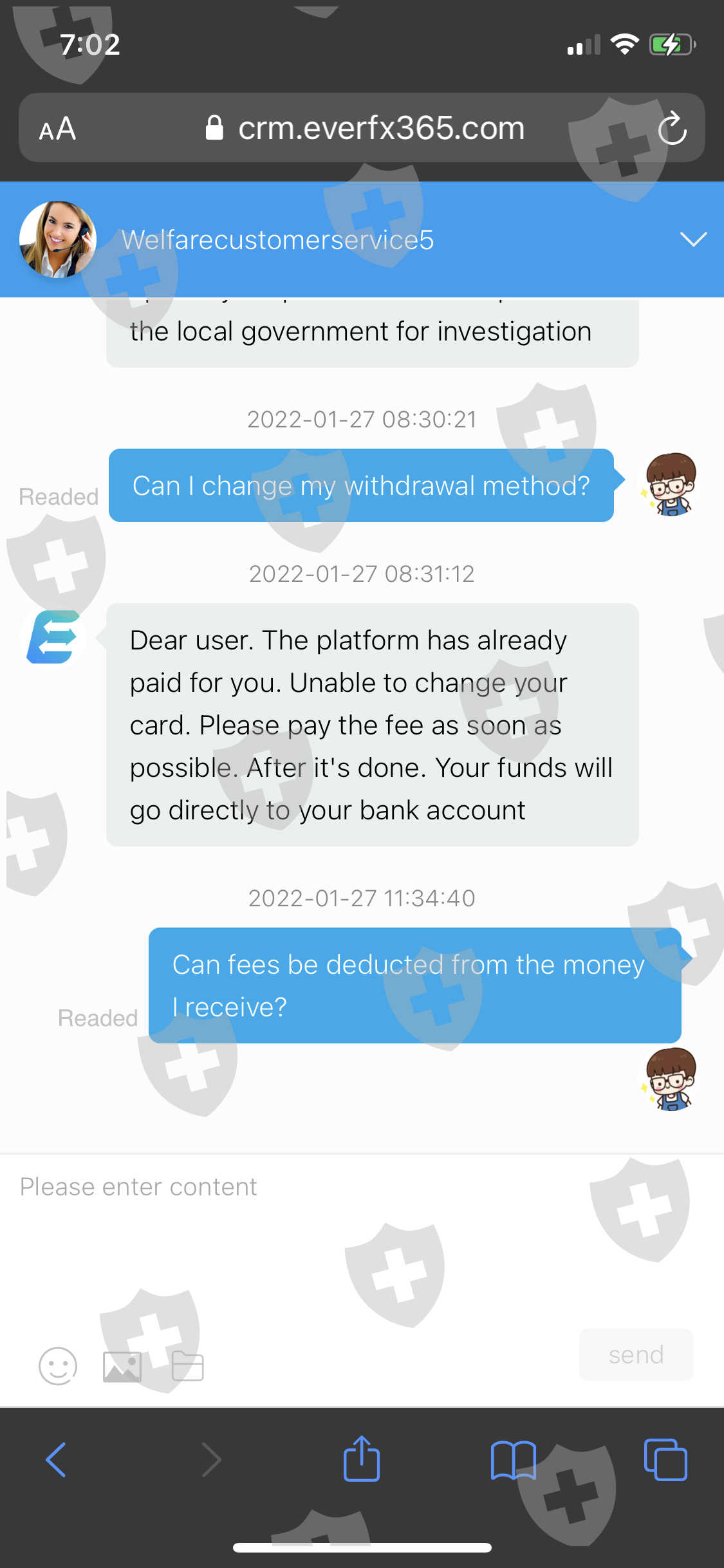Viewport: 724px width, 1568px height.
Task: Go back to the previous browser page
Action: click(x=56, y=1460)
